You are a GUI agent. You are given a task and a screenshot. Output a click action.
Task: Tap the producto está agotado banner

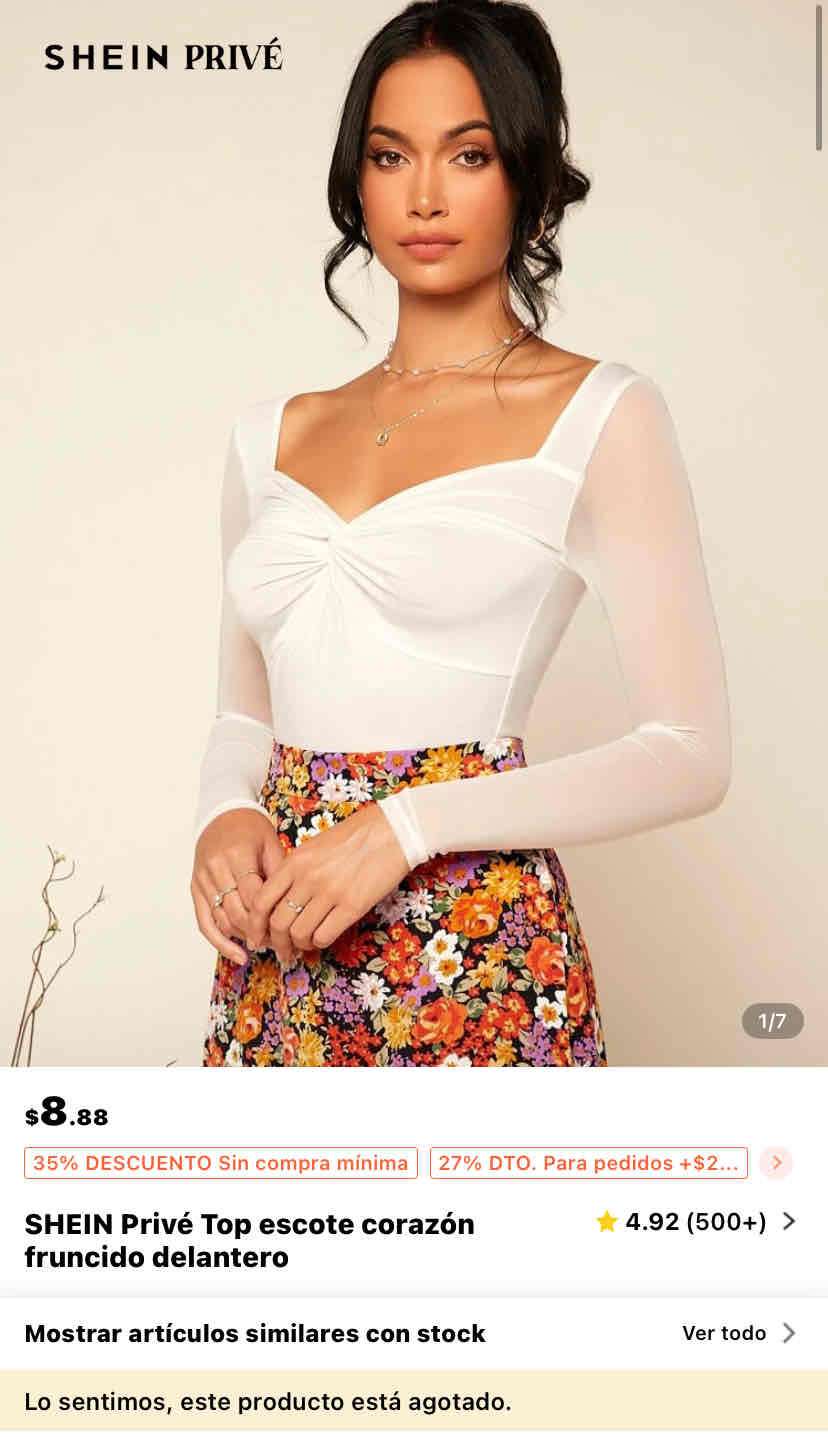pyautogui.click(x=270, y=1401)
